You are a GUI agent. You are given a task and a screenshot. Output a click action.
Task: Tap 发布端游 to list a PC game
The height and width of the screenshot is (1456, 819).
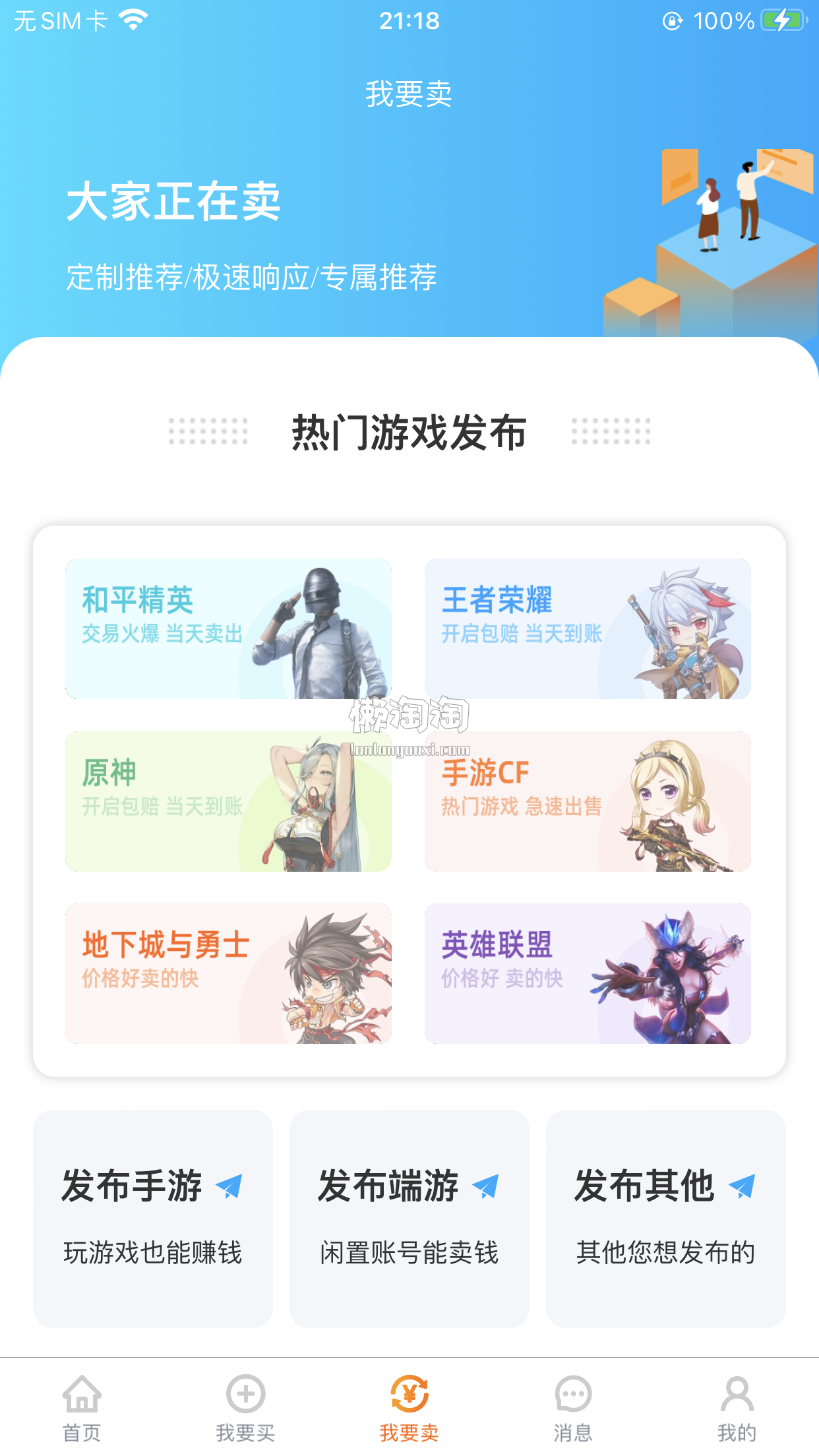point(409,1217)
